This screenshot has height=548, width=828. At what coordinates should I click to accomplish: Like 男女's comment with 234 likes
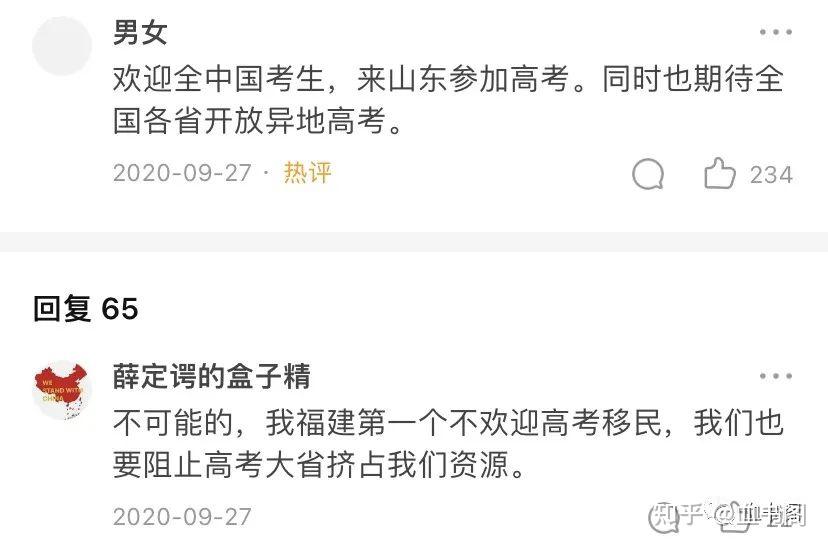click(720, 174)
